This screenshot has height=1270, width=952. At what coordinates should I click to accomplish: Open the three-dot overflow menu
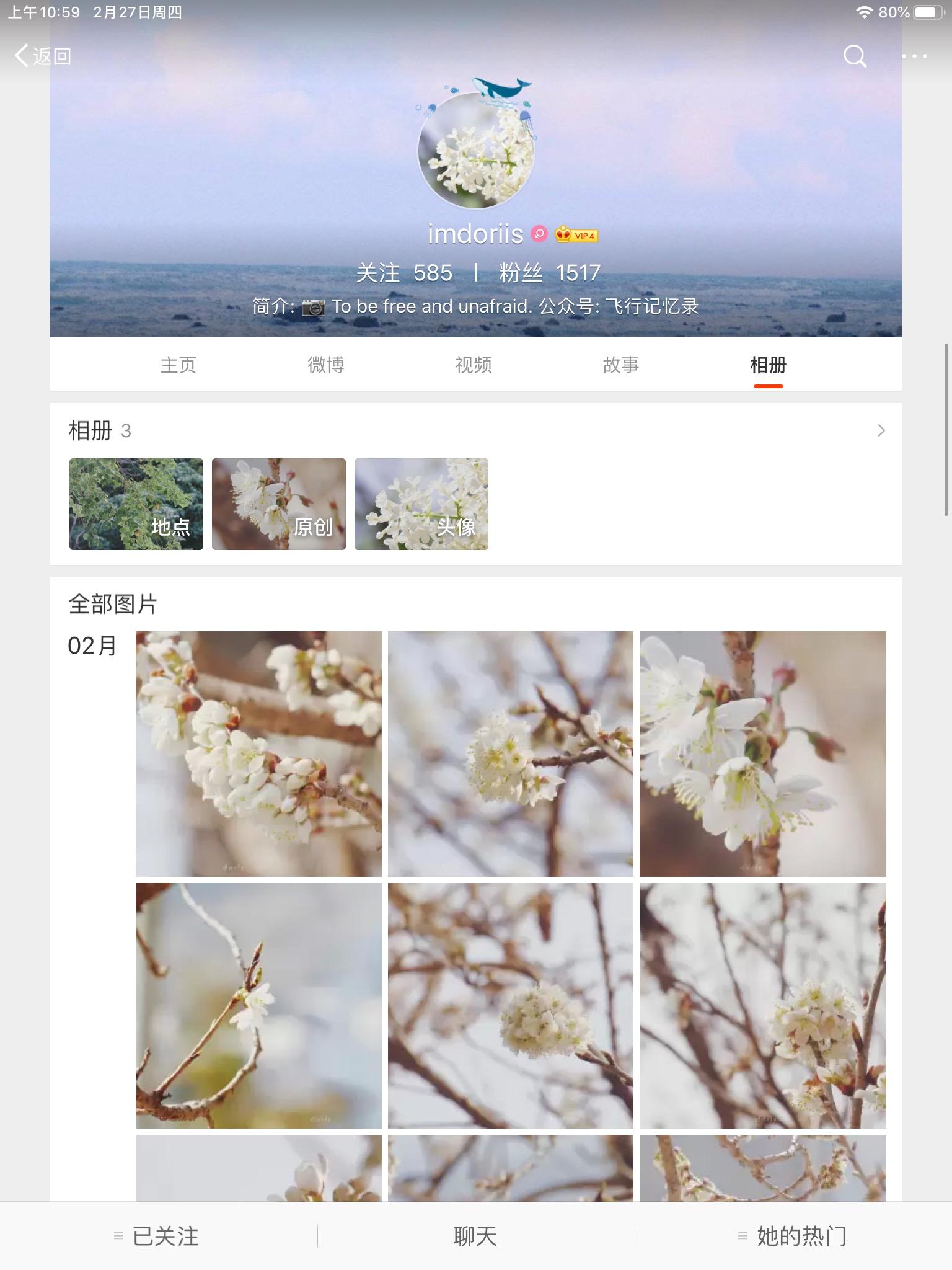point(914,56)
